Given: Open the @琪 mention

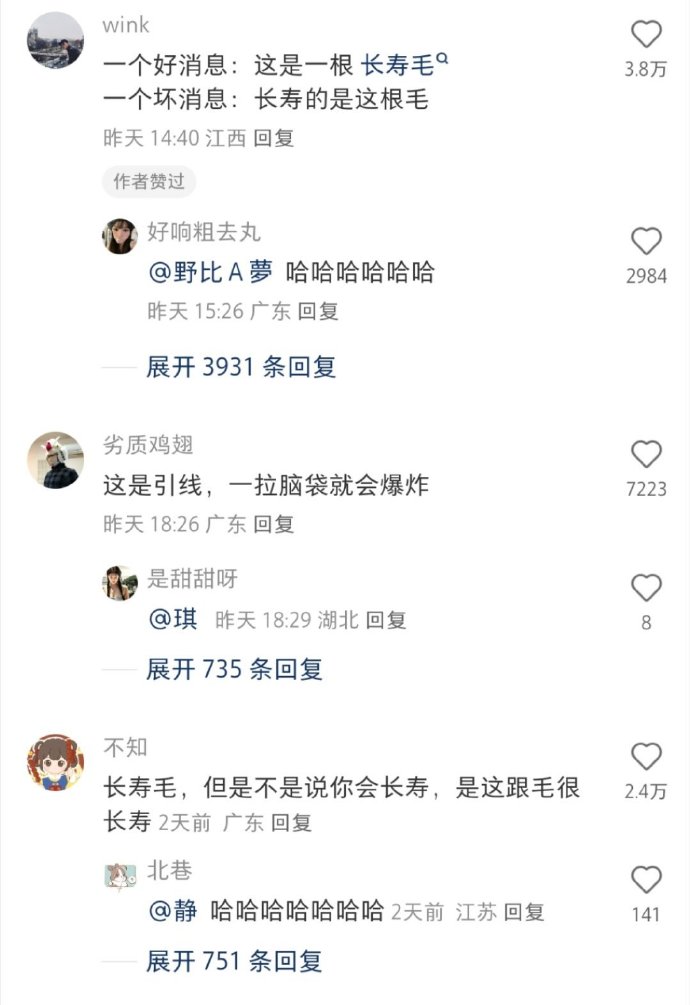Looking at the screenshot, I should pos(172,619).
